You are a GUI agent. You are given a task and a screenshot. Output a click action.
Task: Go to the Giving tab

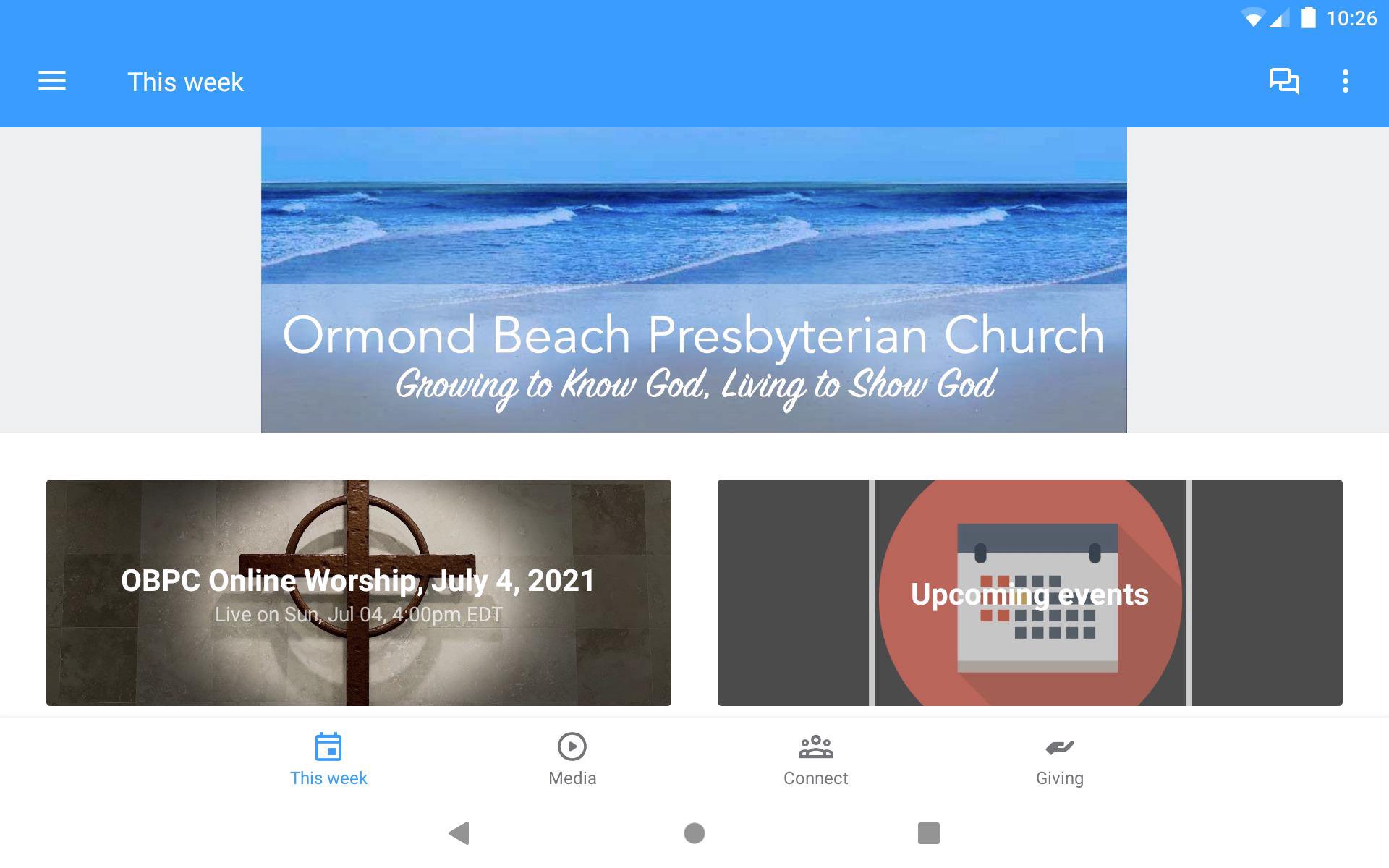pos(1059,759)
